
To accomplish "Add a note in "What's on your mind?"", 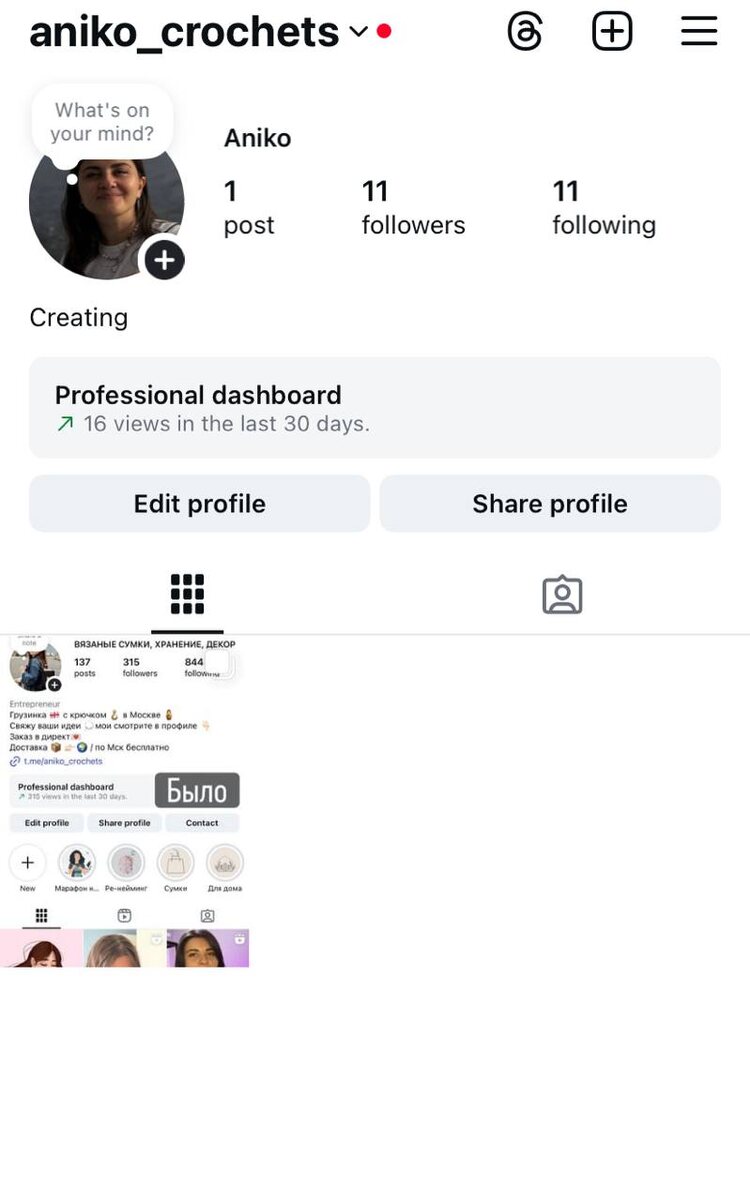I will 102,122.
